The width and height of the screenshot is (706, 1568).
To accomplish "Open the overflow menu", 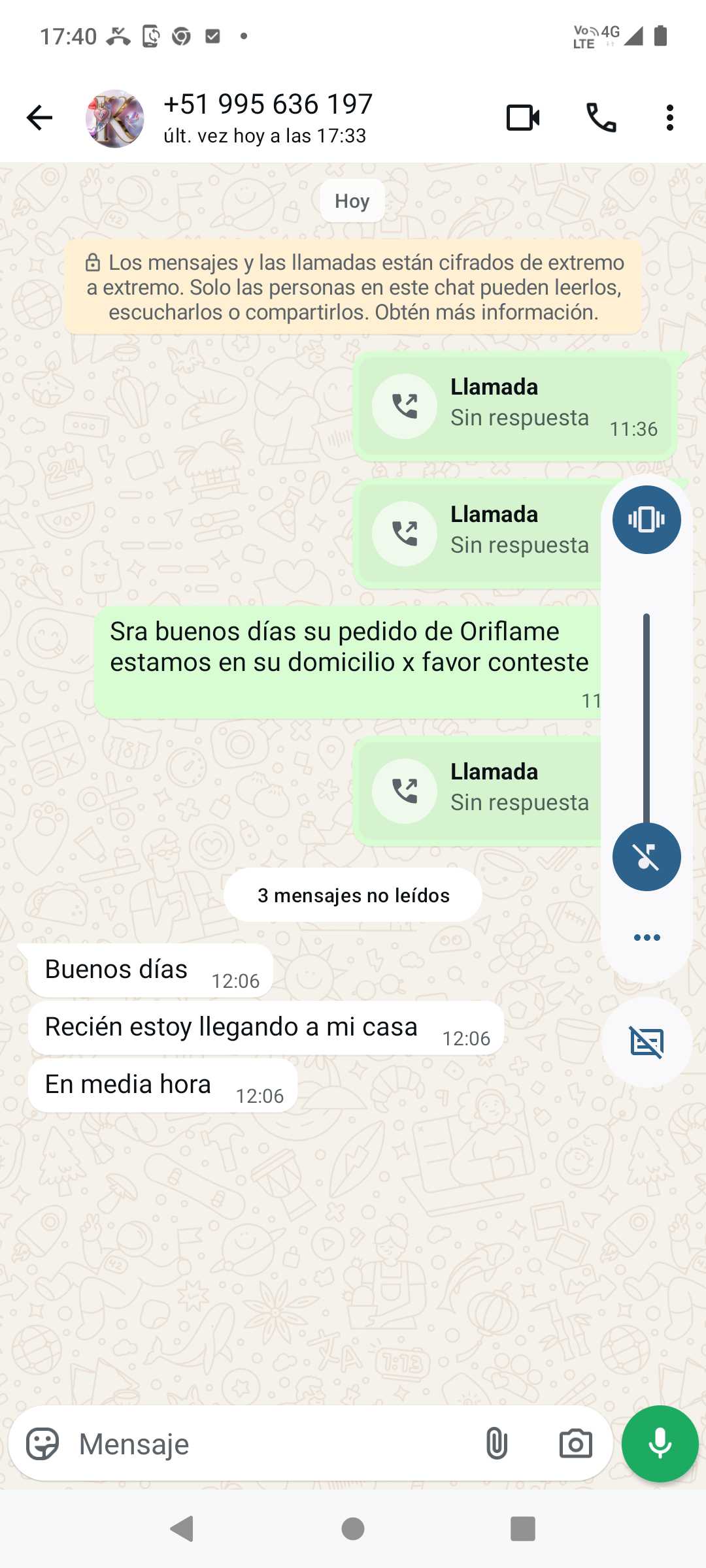I will (x=669, y=118).
